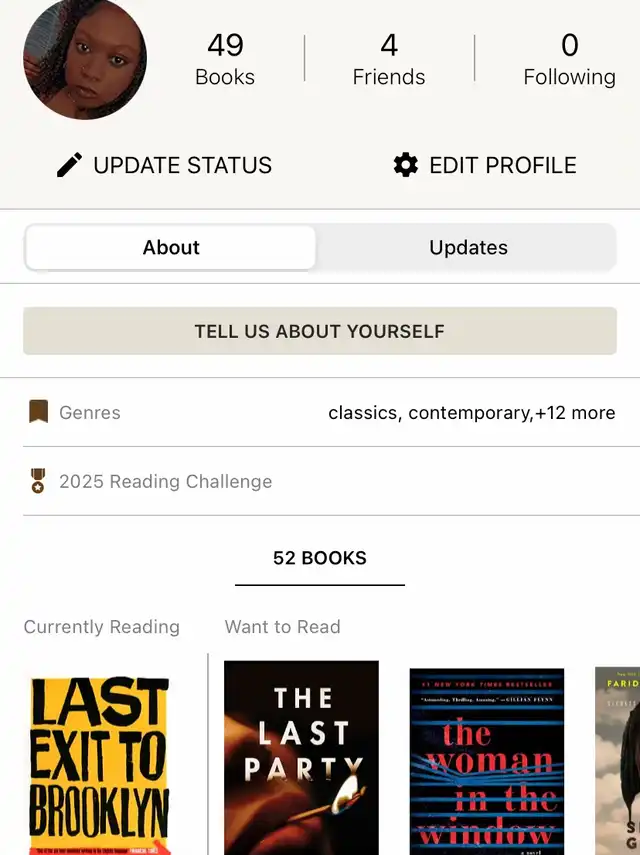Open Last Exit to Brooklyn book
This screenshot has width=640, height=855.
point(100,760)
